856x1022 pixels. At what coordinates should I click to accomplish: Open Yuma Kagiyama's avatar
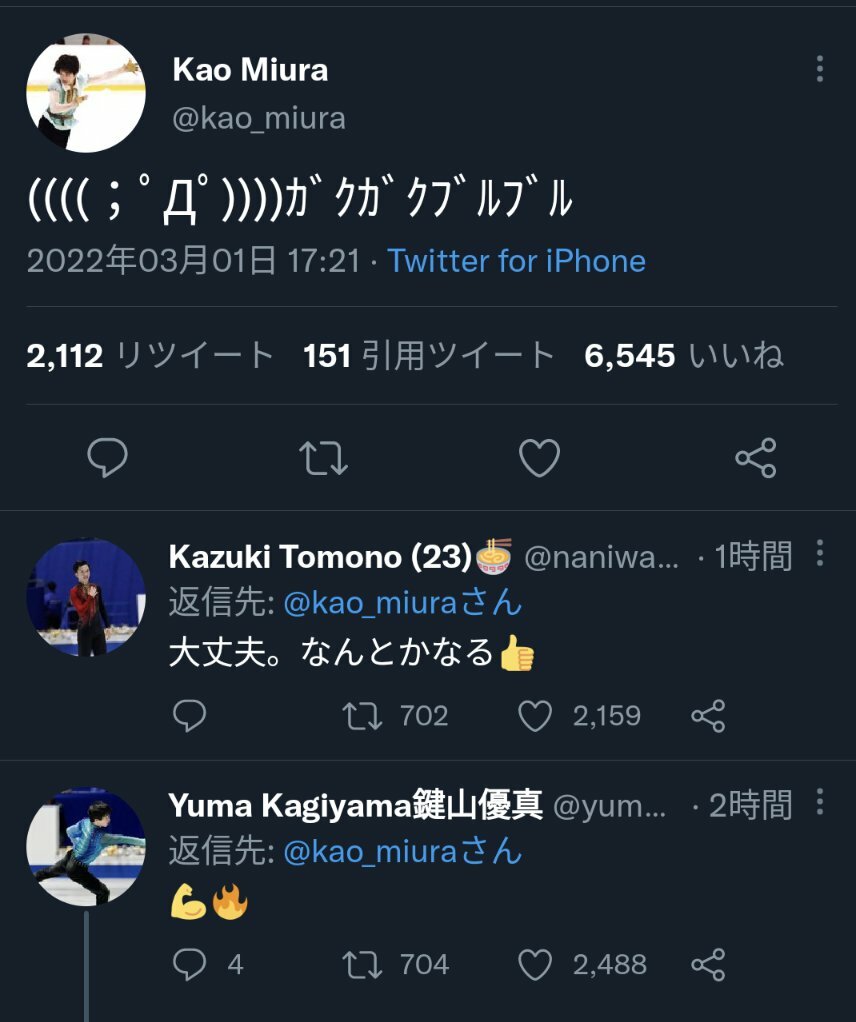(x=86, y=848)
